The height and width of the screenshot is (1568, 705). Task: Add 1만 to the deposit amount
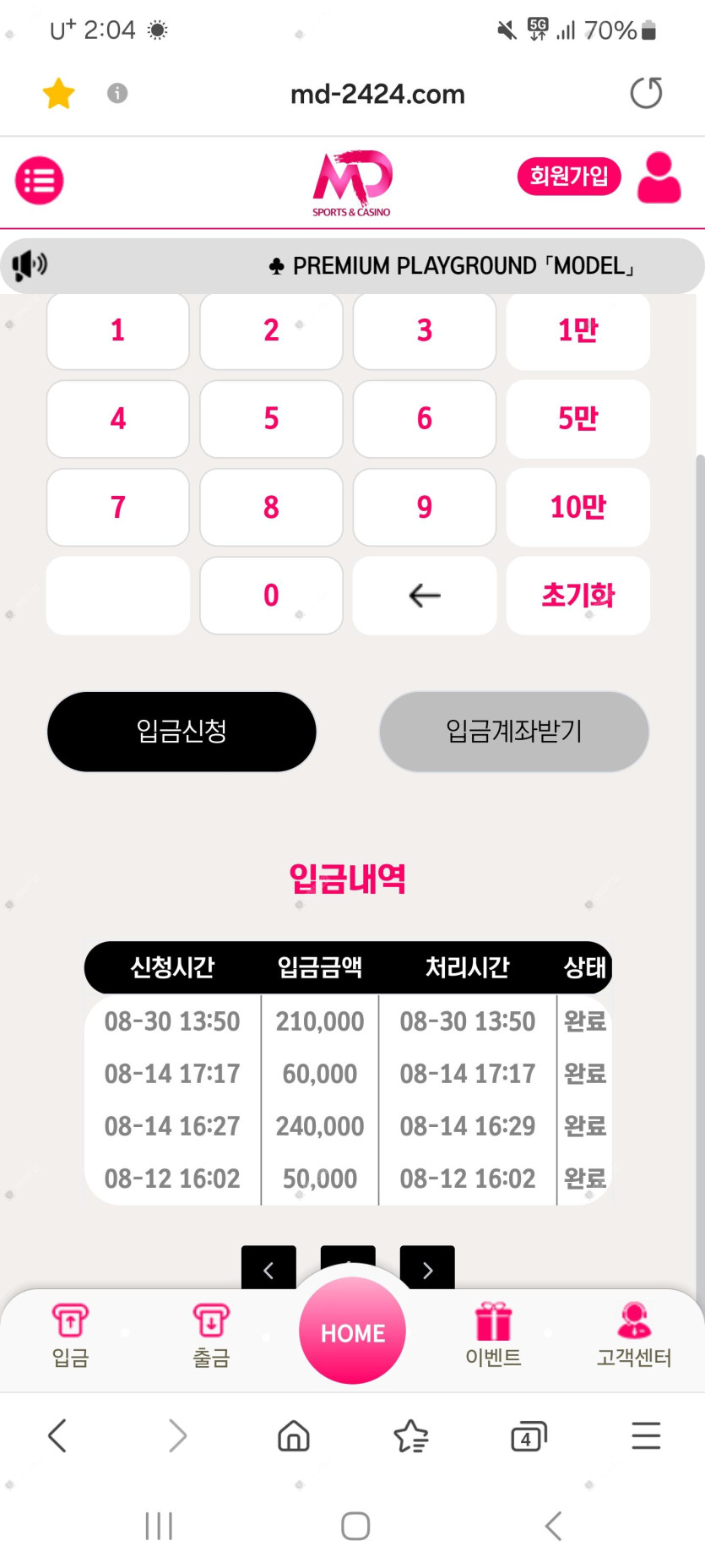pyautogui.click(x=578, y=330)
